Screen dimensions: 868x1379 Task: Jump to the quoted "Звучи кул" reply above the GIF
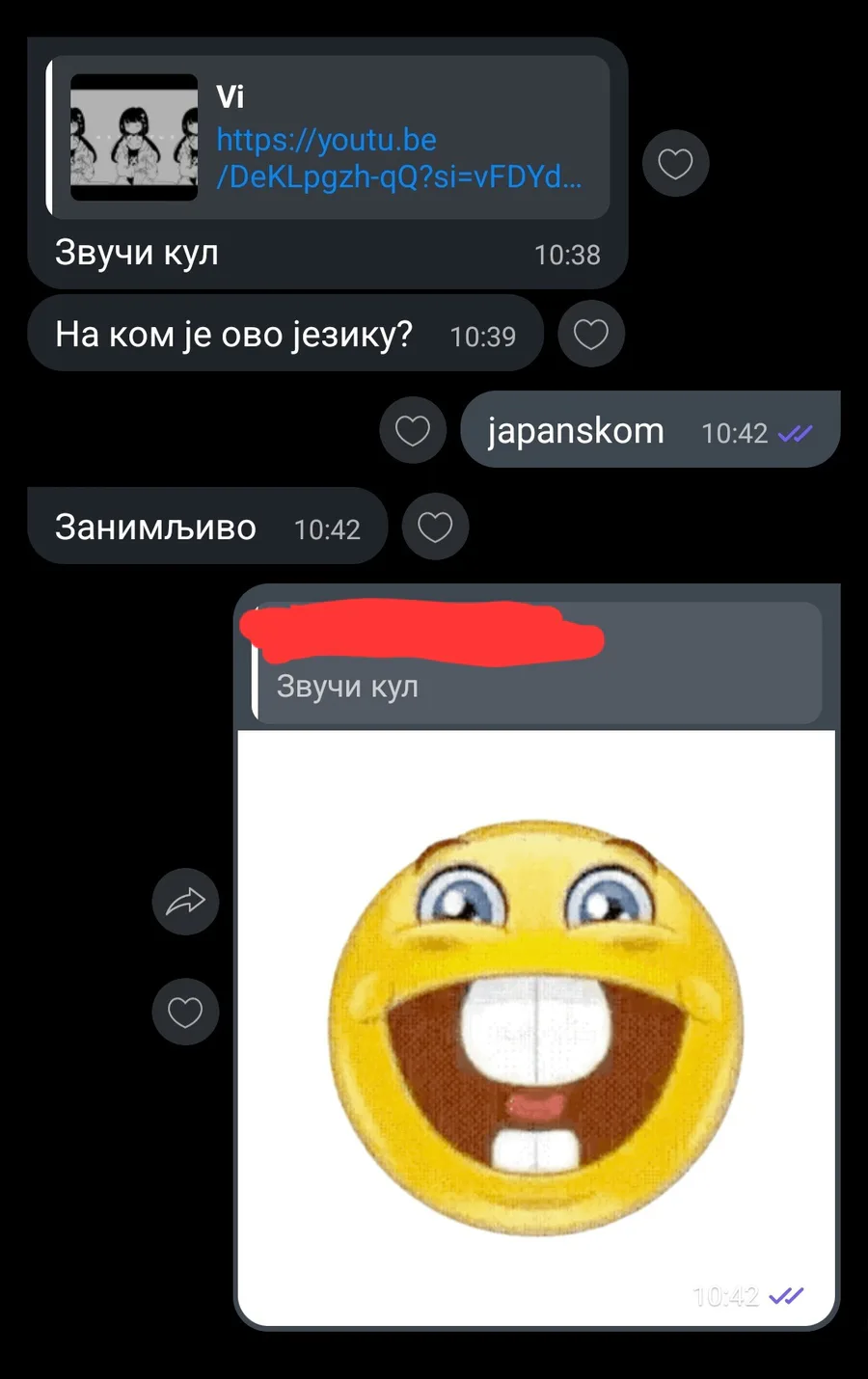tap(538, 663)
